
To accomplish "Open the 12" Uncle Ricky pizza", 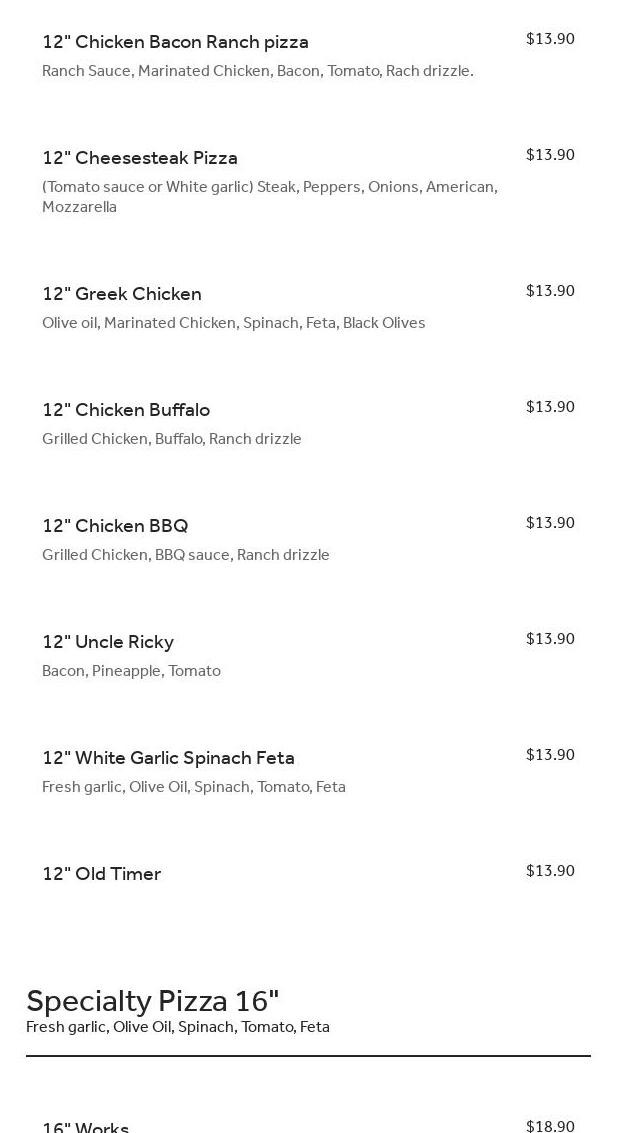I will [108, 642].
